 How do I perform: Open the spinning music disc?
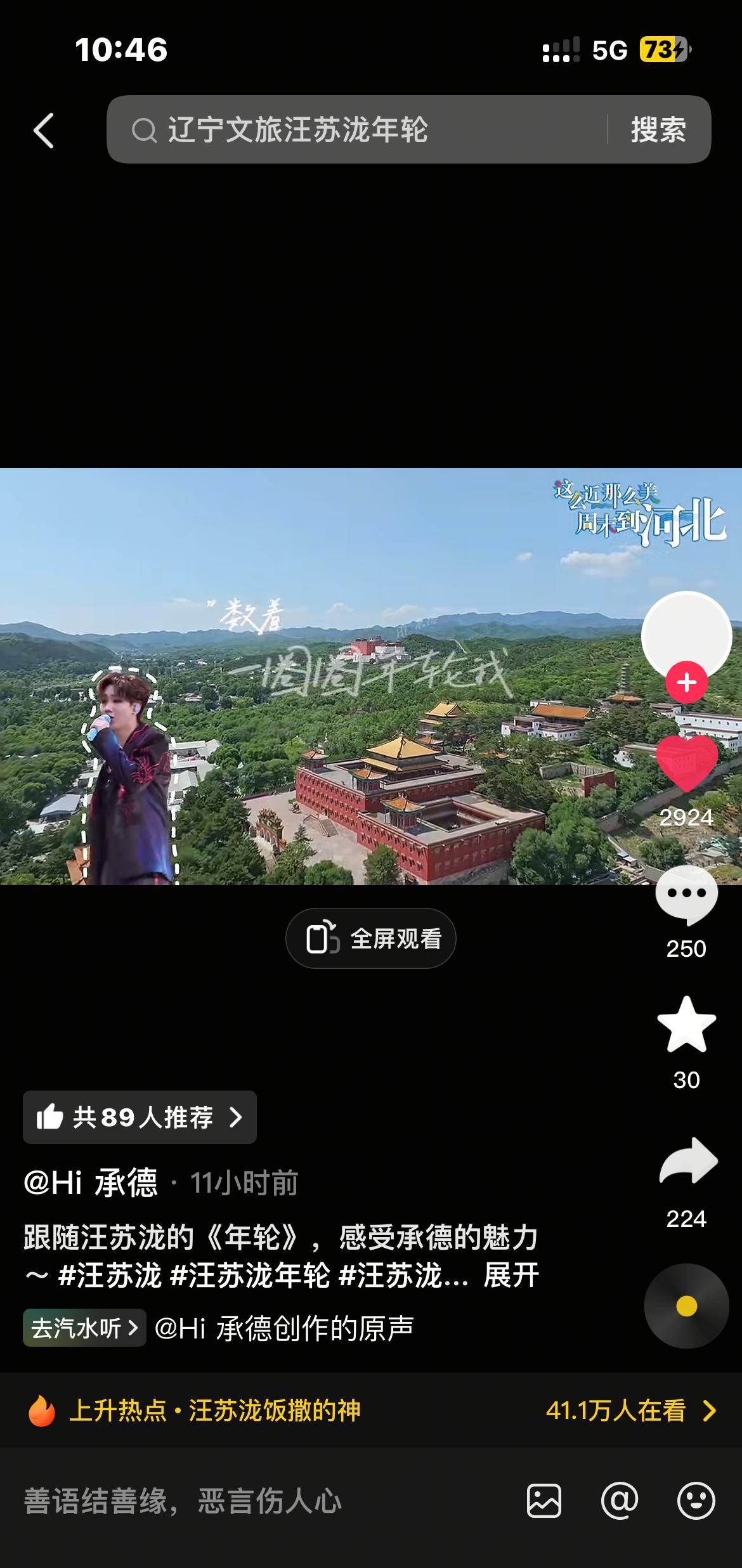[686, 1306]
